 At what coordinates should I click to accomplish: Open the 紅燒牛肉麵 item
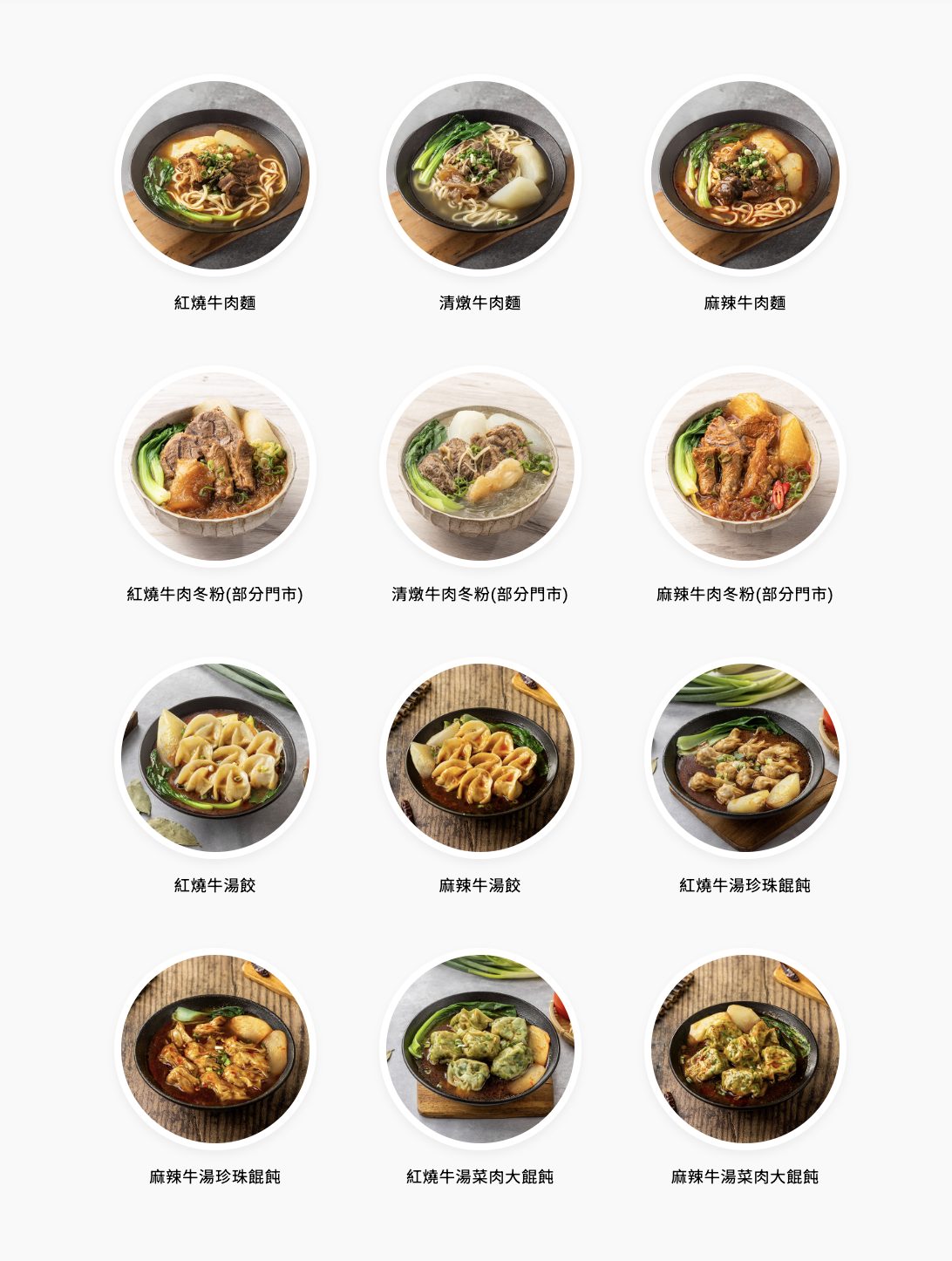point(215,175)
